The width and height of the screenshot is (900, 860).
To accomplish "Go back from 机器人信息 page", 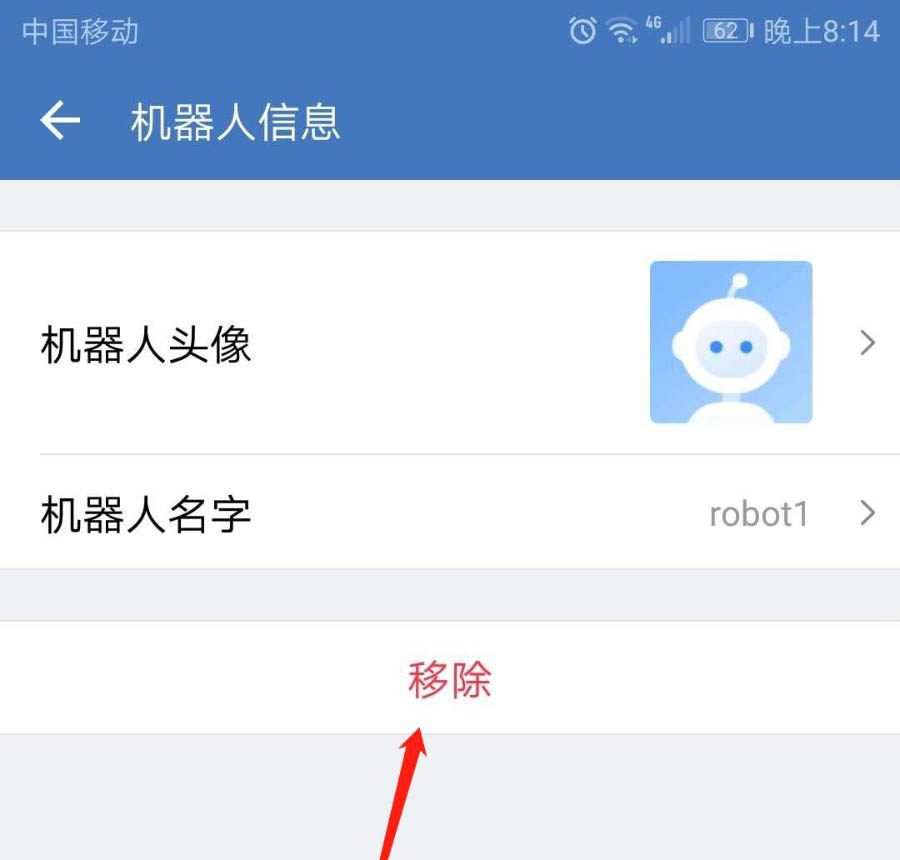I will (x=60, y=121).
